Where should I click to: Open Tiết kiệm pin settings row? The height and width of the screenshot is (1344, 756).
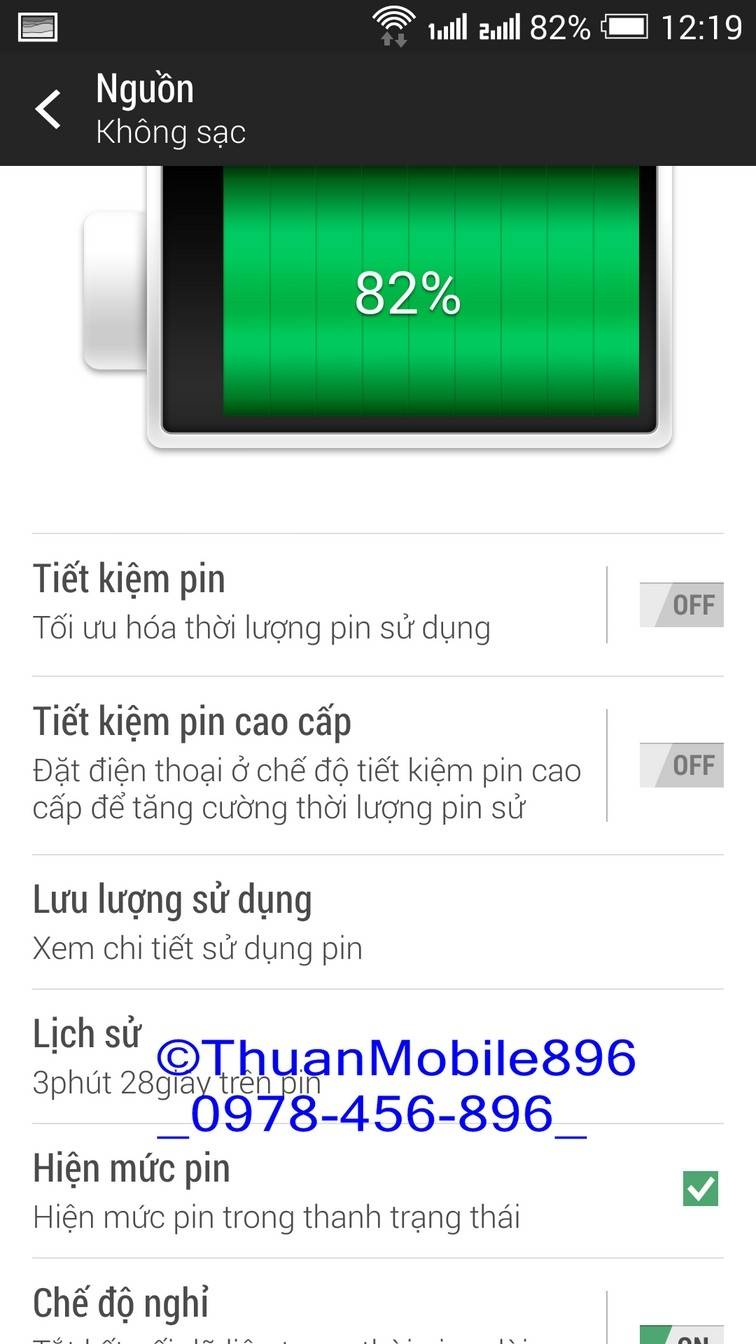(300, 604)
